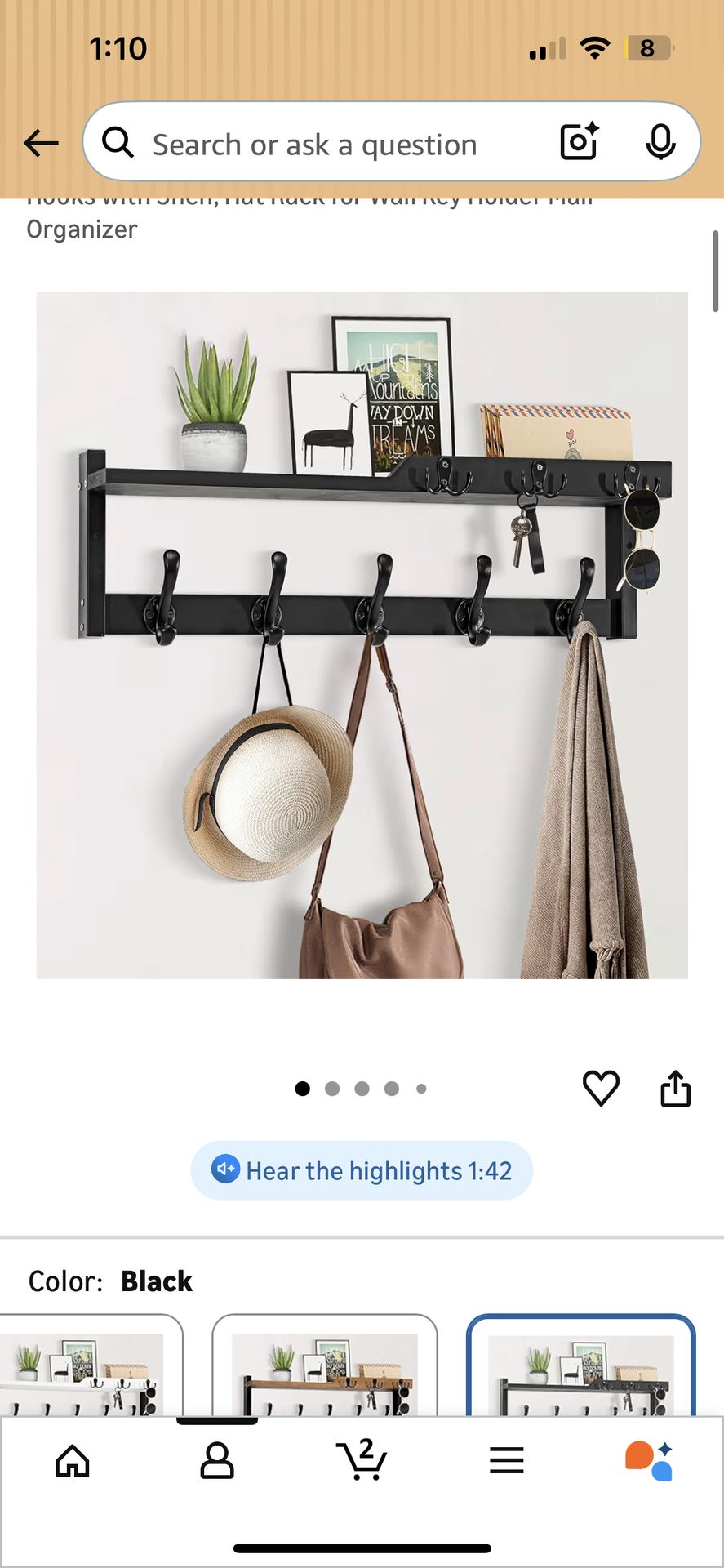The width and height of the screenshot is (724, 1568).
Task: Add item to wish list heart
Action: tap(601, 1088)
